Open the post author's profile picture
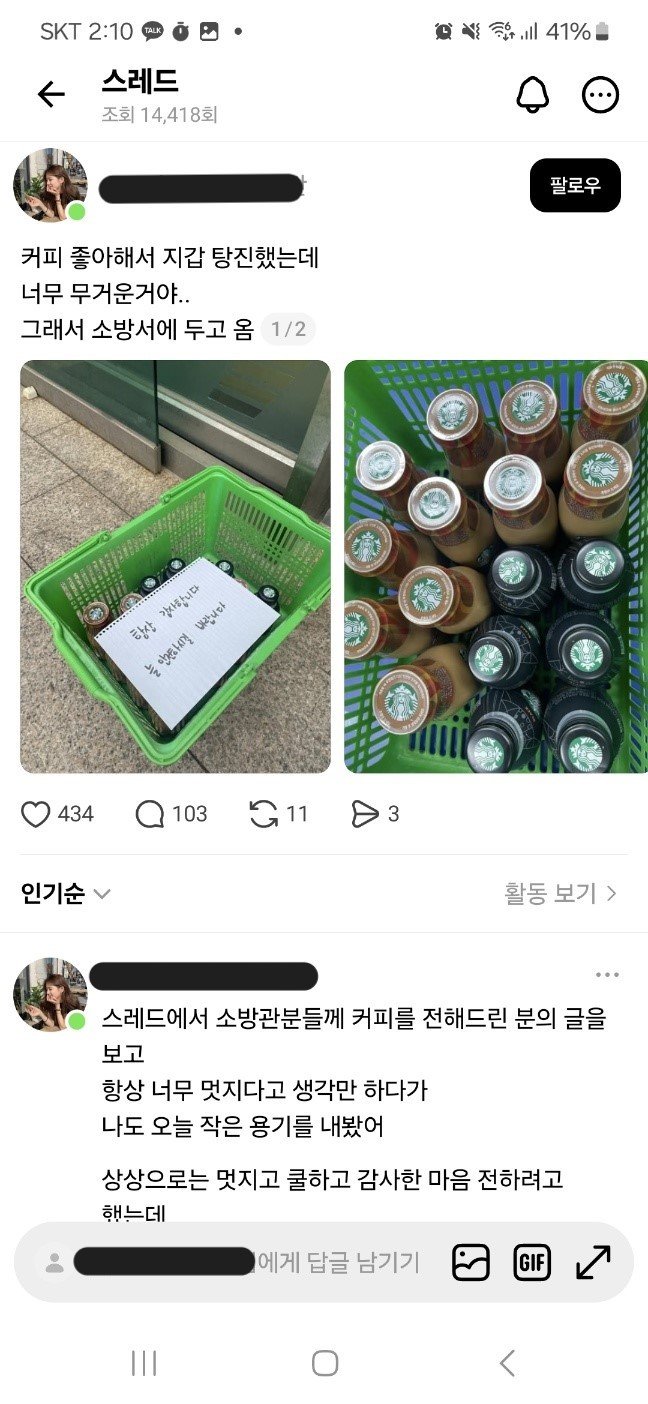648x1404 pixels. (49, 185)
